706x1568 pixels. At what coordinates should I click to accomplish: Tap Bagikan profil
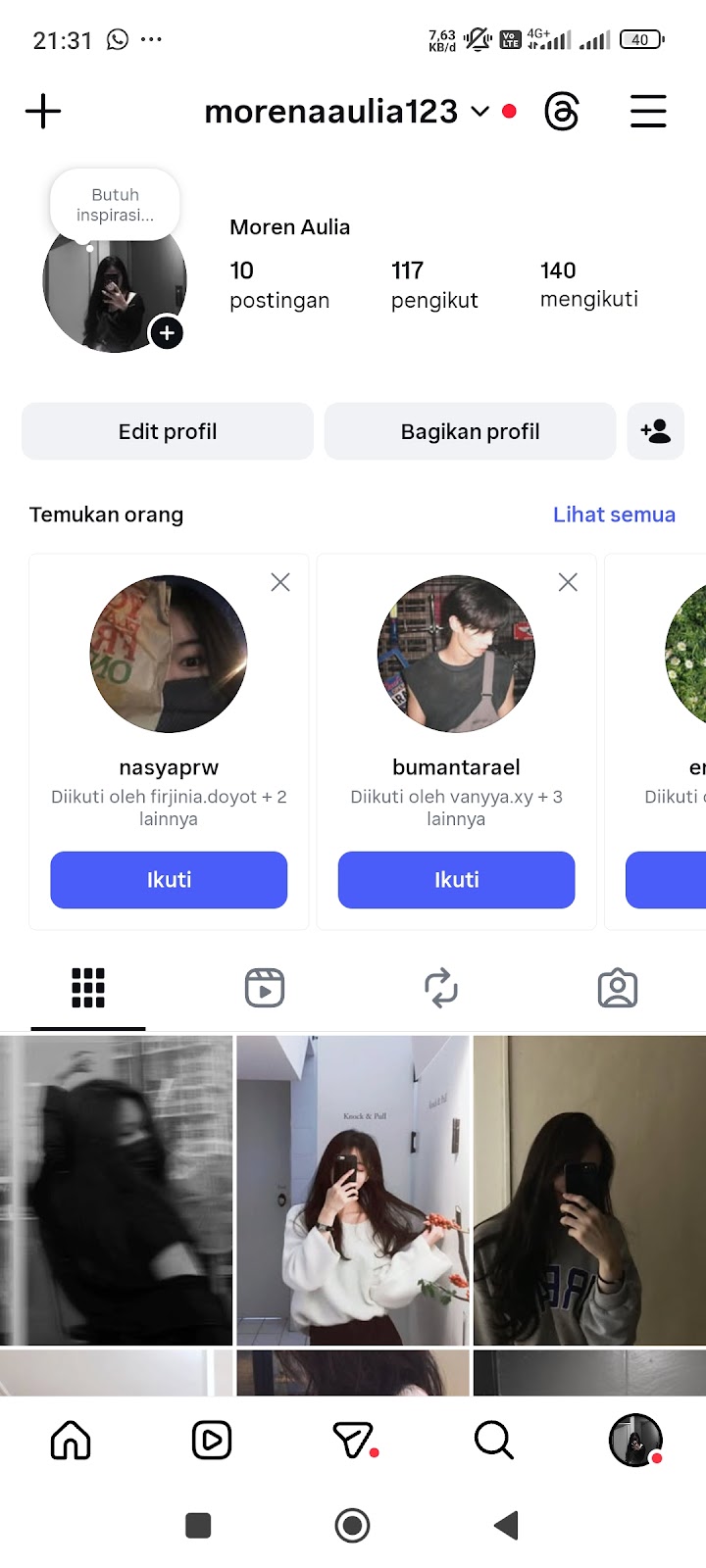pyautogui.click(x=470, y=431)
